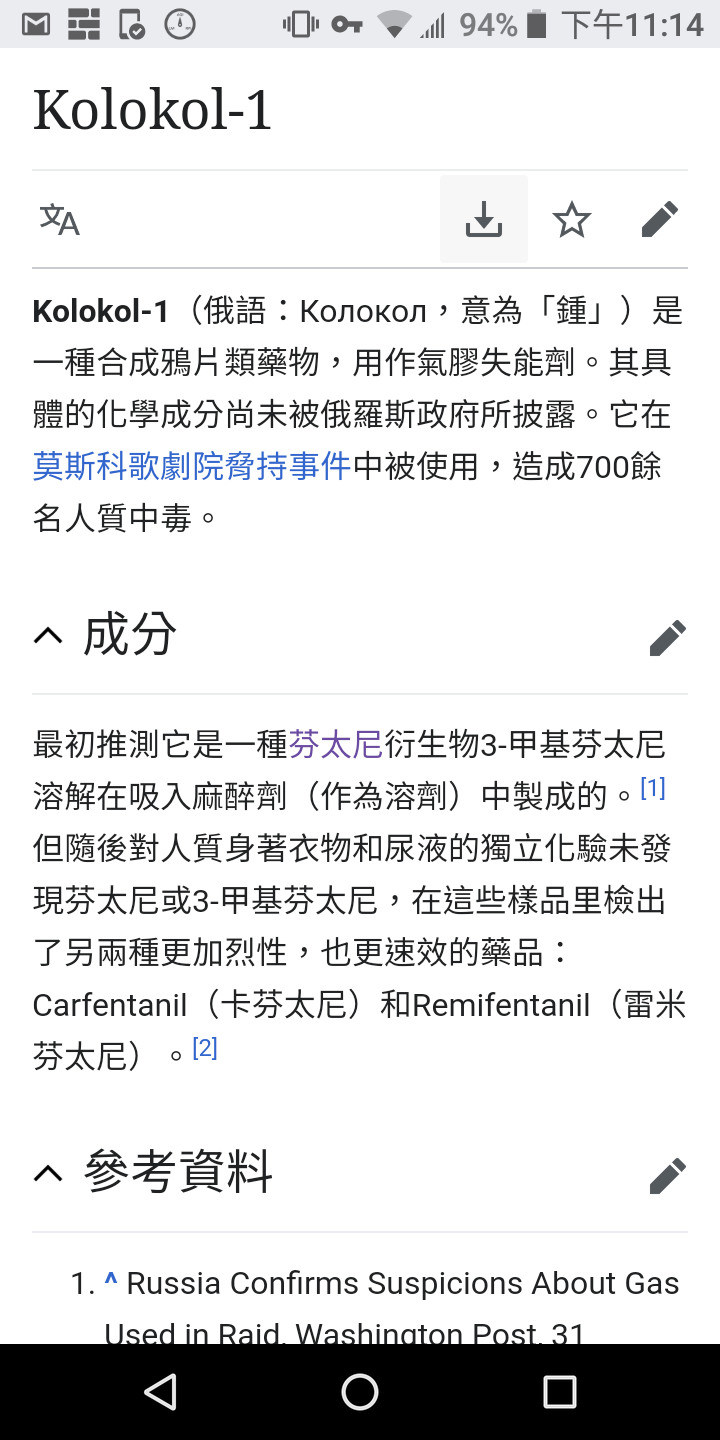Edit the article using the top pencil icon
Viewport: 720px width, 1440px height.
pos(660,220)
